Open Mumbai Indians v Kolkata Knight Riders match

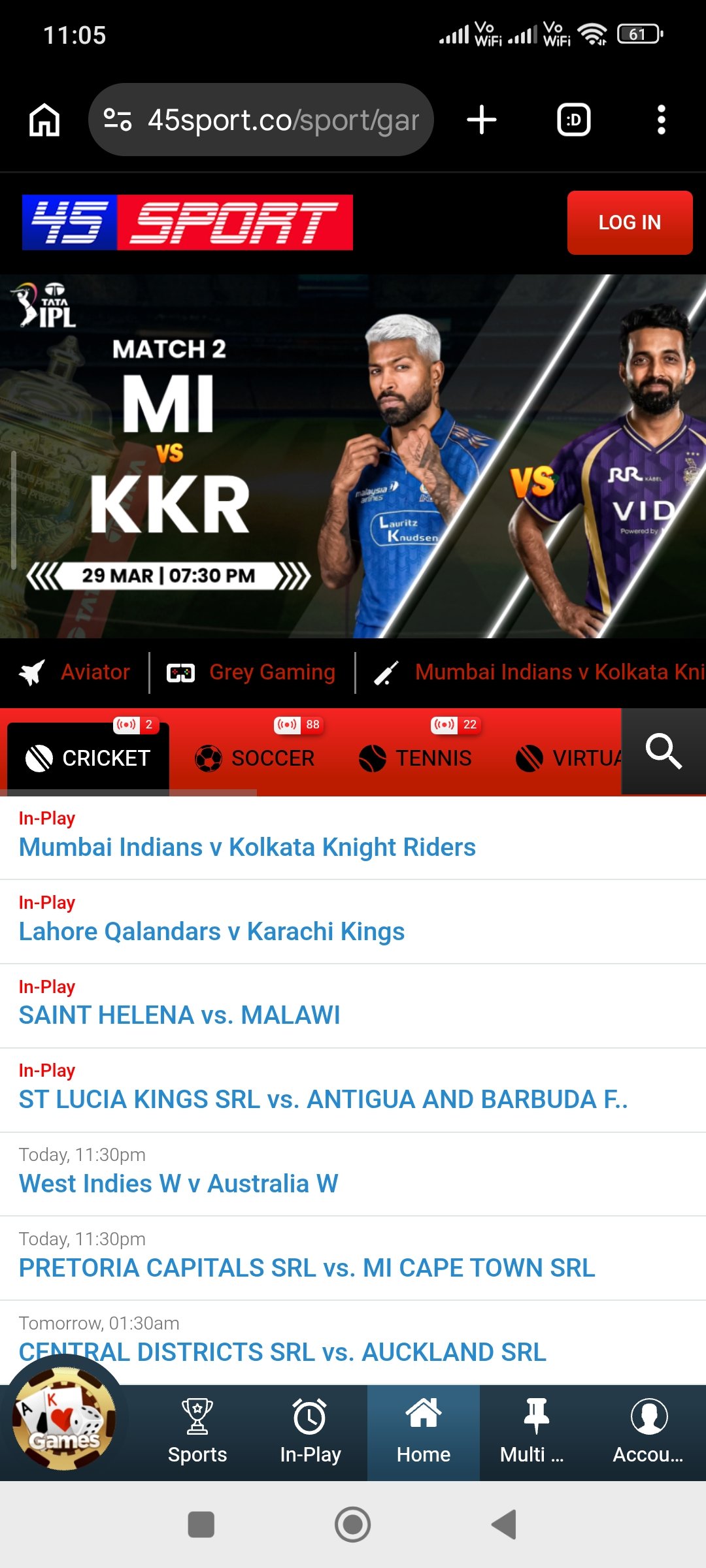click(x=247, y=846)
